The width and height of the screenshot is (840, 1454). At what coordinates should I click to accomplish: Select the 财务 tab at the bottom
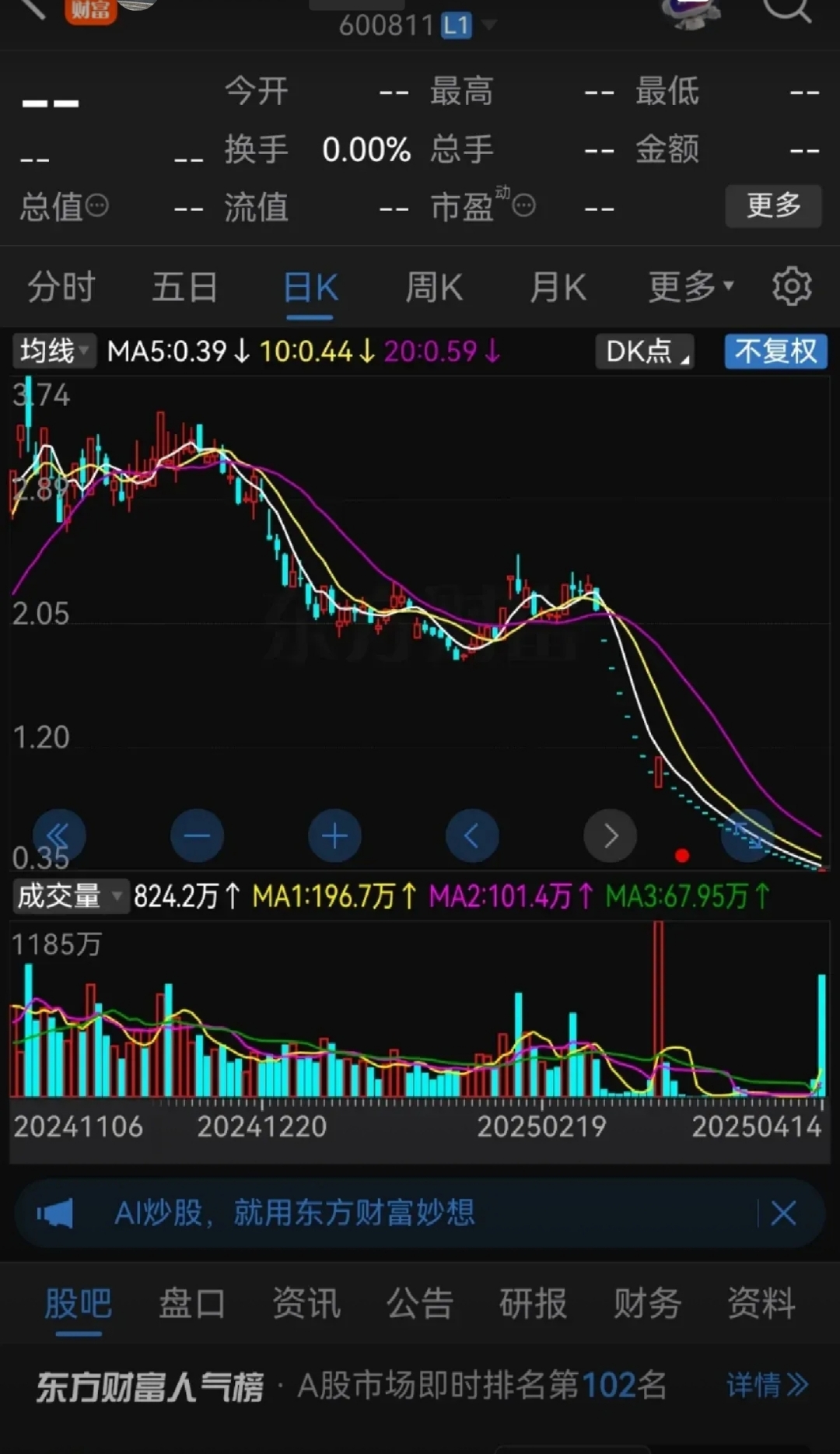pyautogui.click(x=646, y=1303)
